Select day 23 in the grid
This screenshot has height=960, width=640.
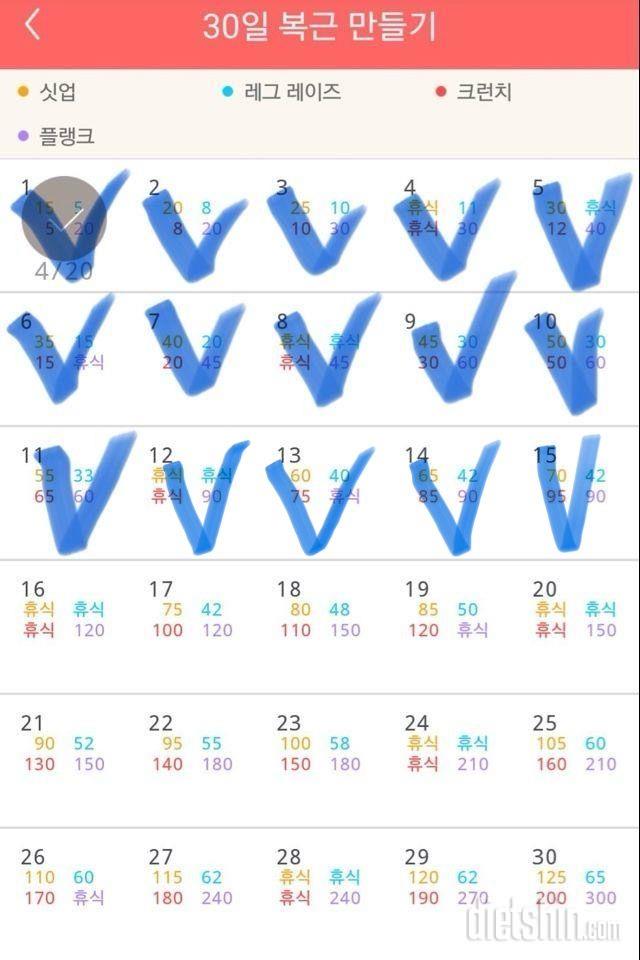point(320,755)
